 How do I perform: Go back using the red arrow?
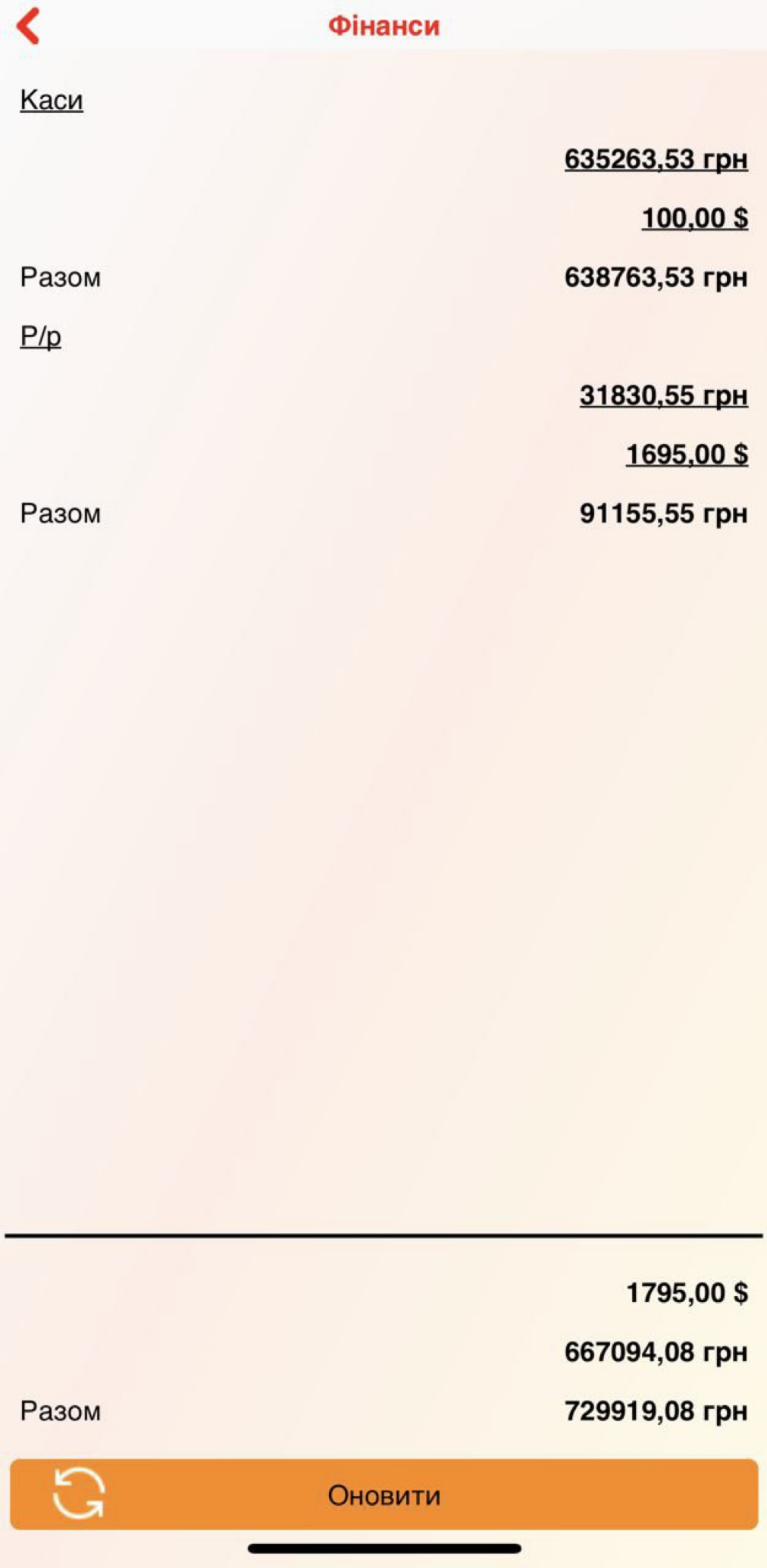click(x=29, y=27)
